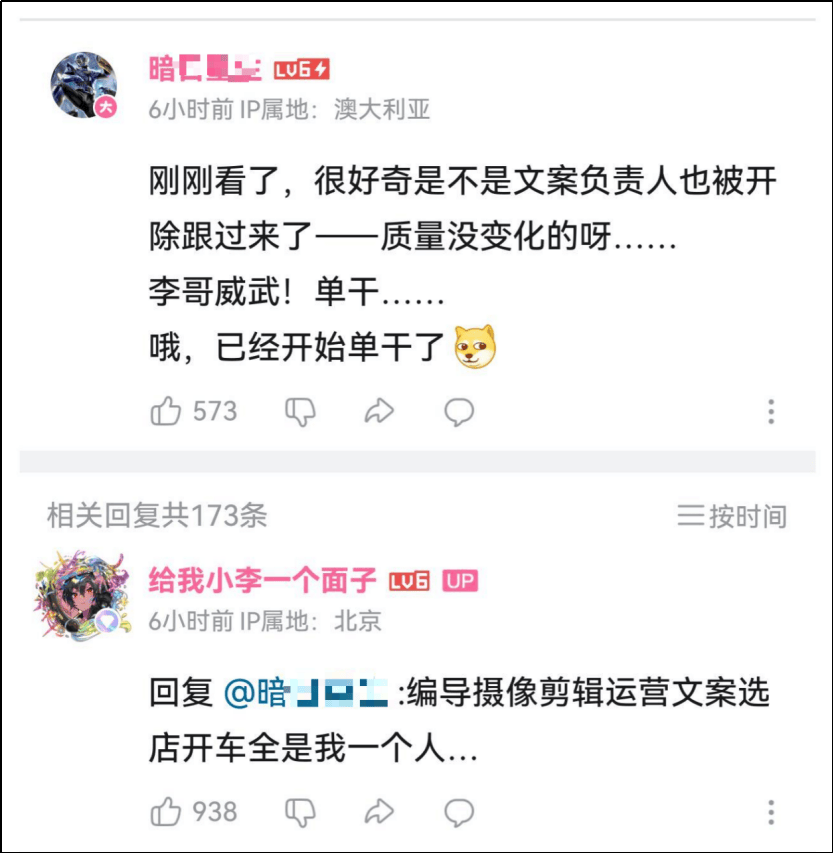The image size is (833, 853).
Task: Open overflow menu on the 573-like comment
Action: click(771, 411)
